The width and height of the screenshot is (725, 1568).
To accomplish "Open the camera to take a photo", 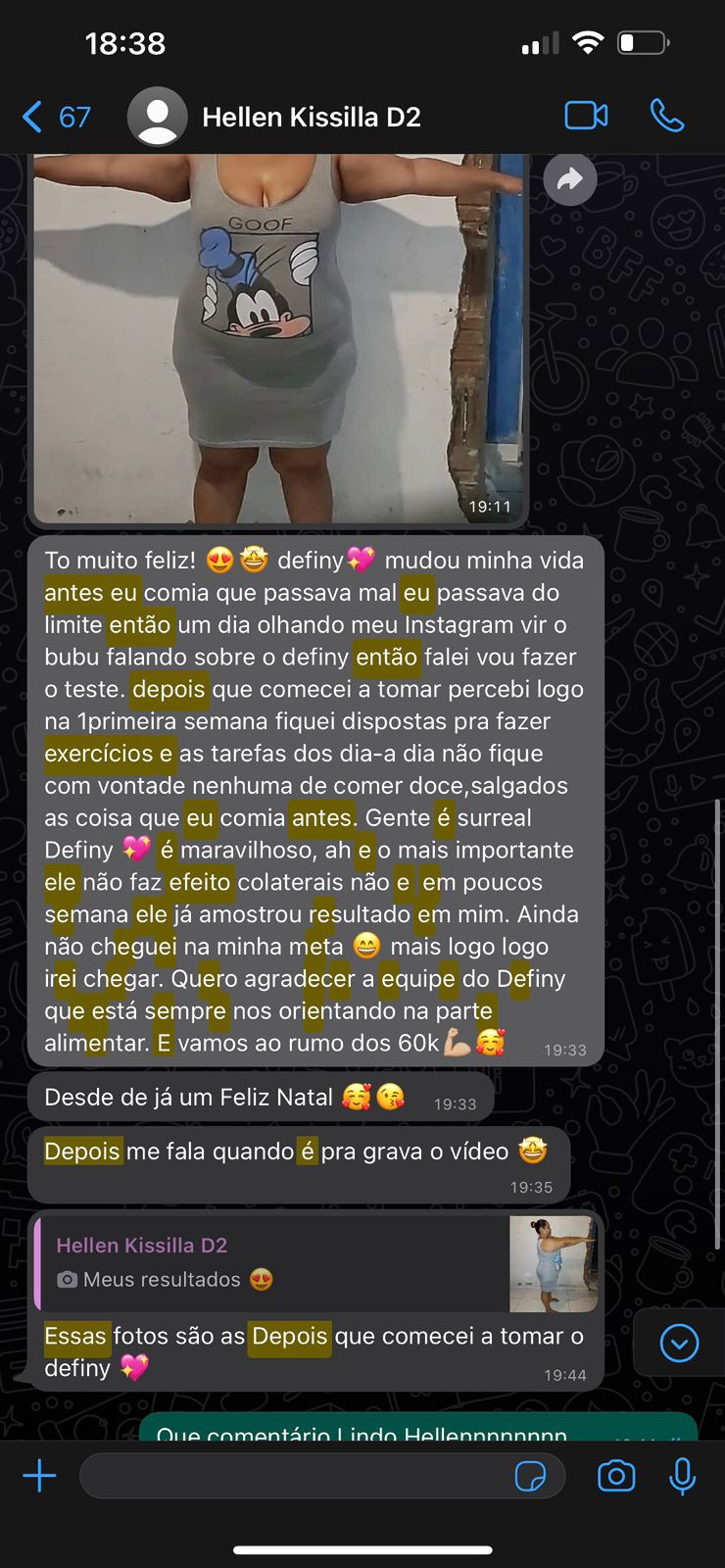I will pos(616,1476).
